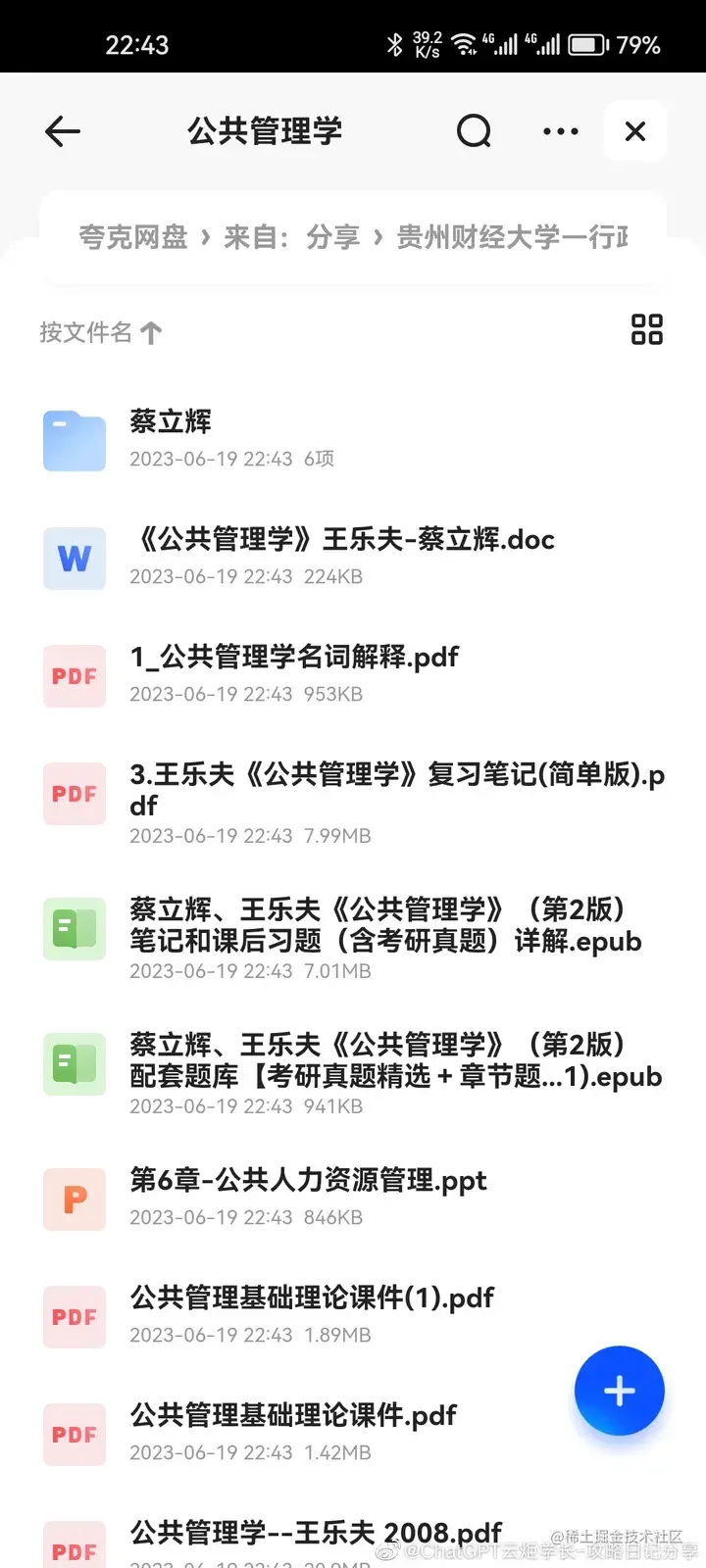Open the blue plus floating action button
Image resolution: width=706 pixels, height=1568 pixels.
(619, 1391)
